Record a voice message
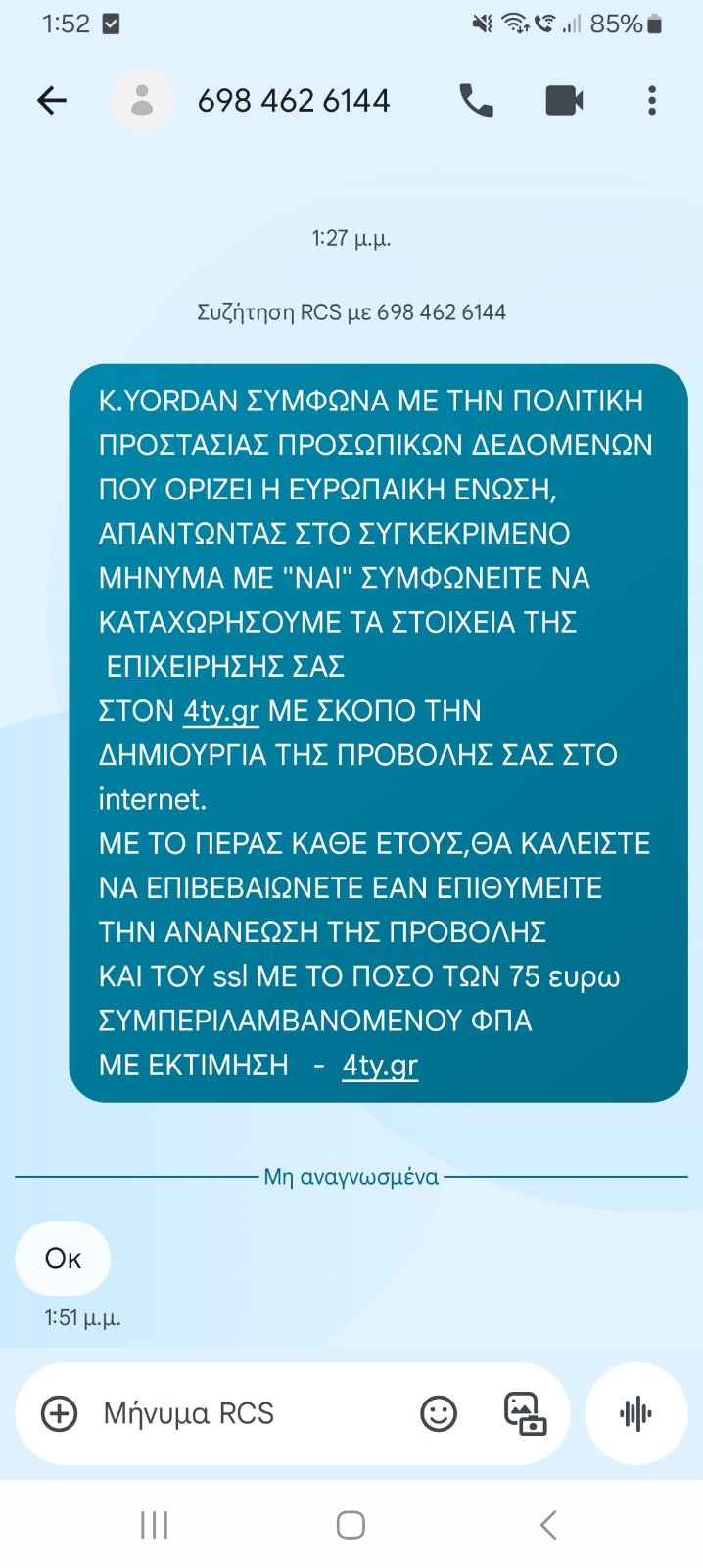The width and height of the screenshot is (703, 1568). tap(636, 1413)
